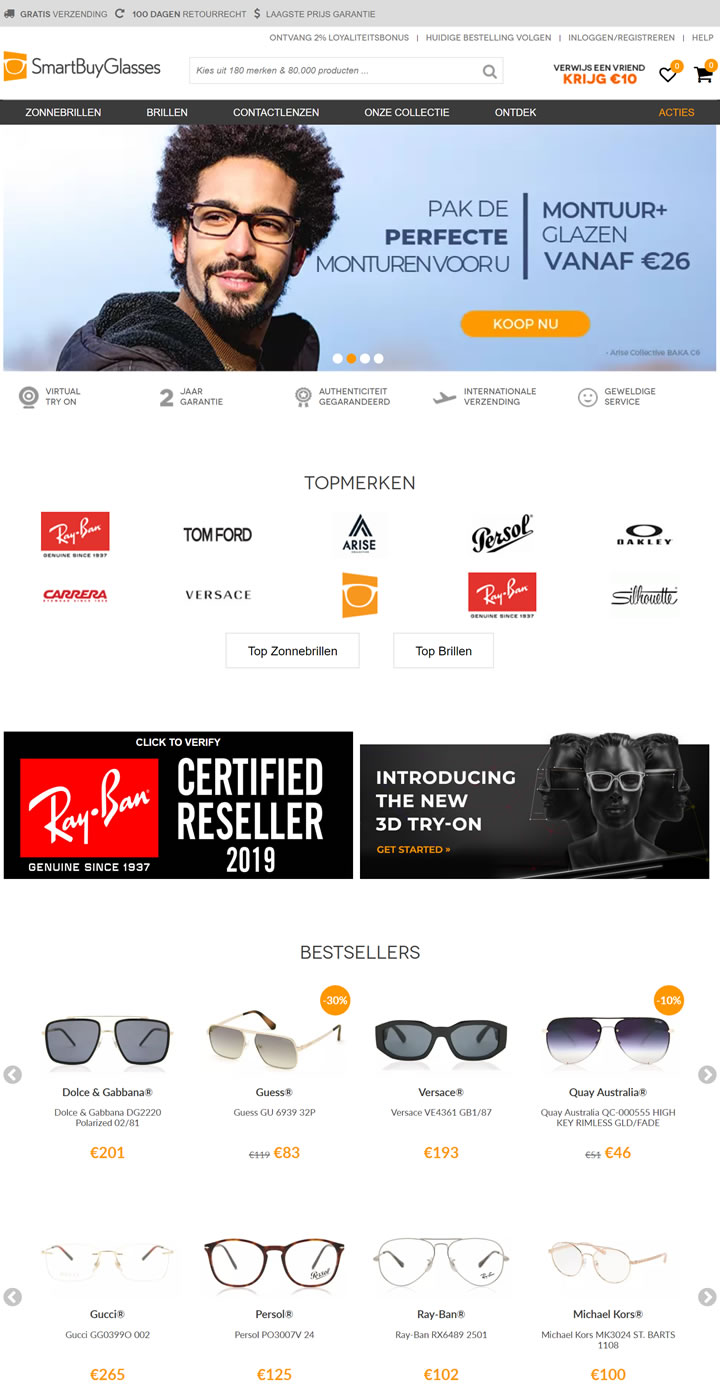Select the Oakley brand logo

tap(644, 536)
